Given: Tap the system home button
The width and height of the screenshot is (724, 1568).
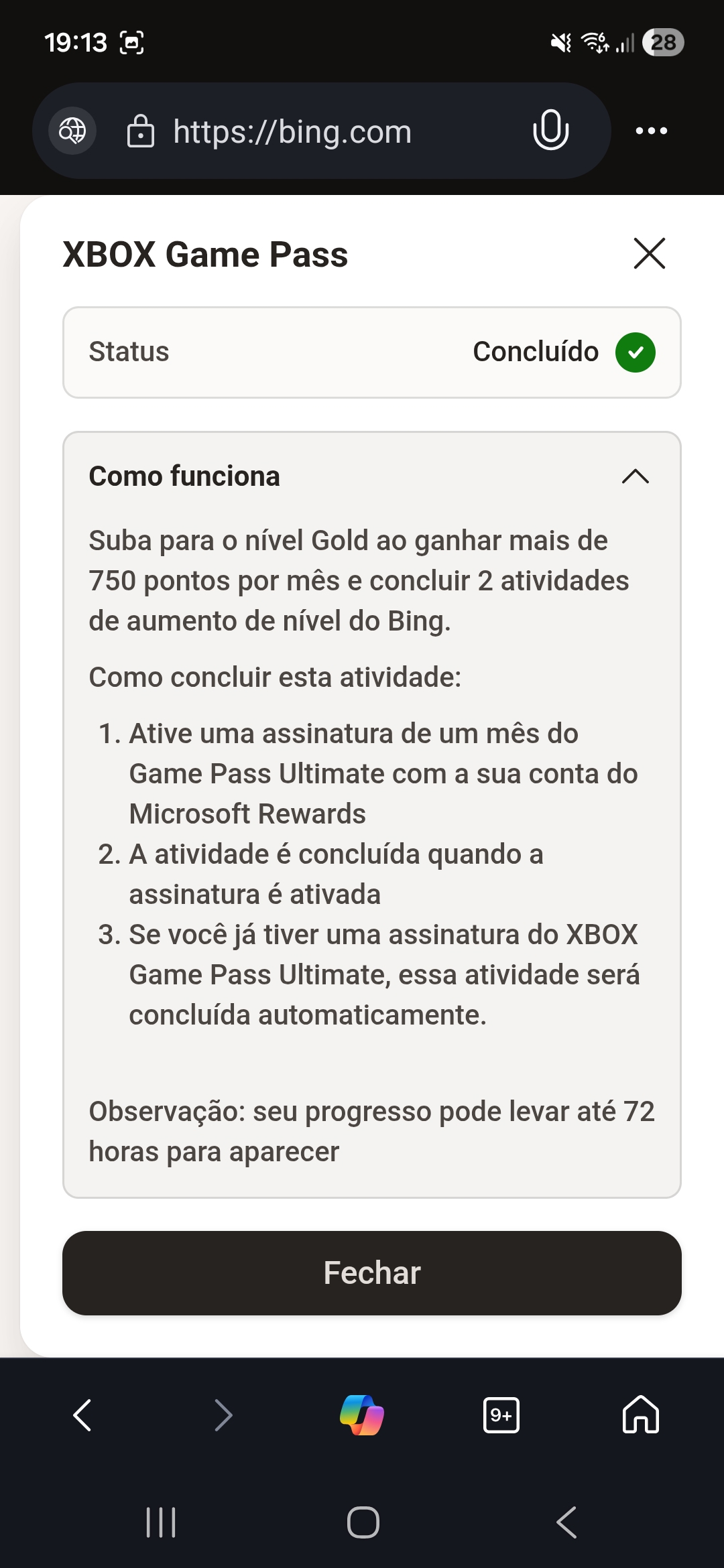Looking at the screenshot, I should click(x=363, y=1522).
